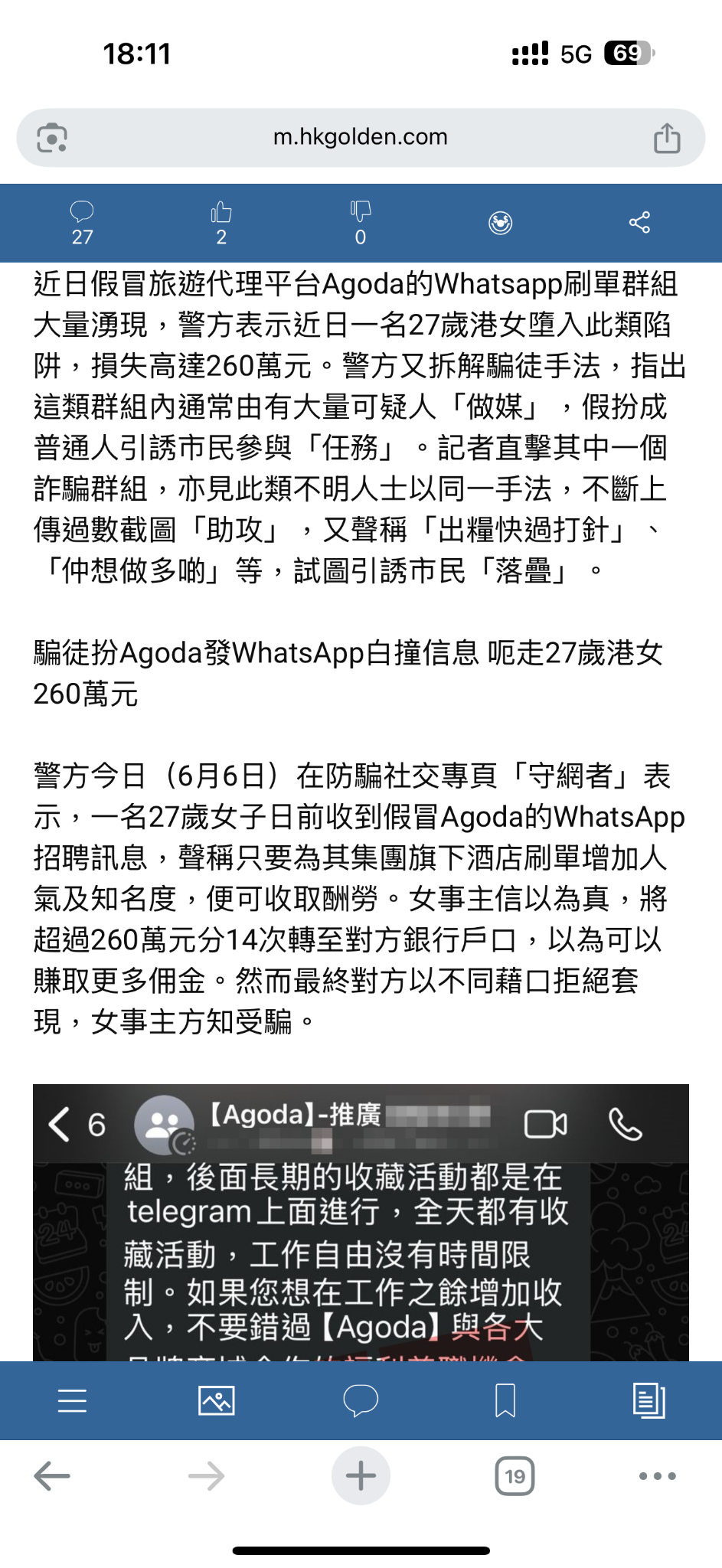Tap the m.hkgolden.com address bar
Image resolution: width=722 pixels, height=1568 pixels.
(x=360, y=137)
